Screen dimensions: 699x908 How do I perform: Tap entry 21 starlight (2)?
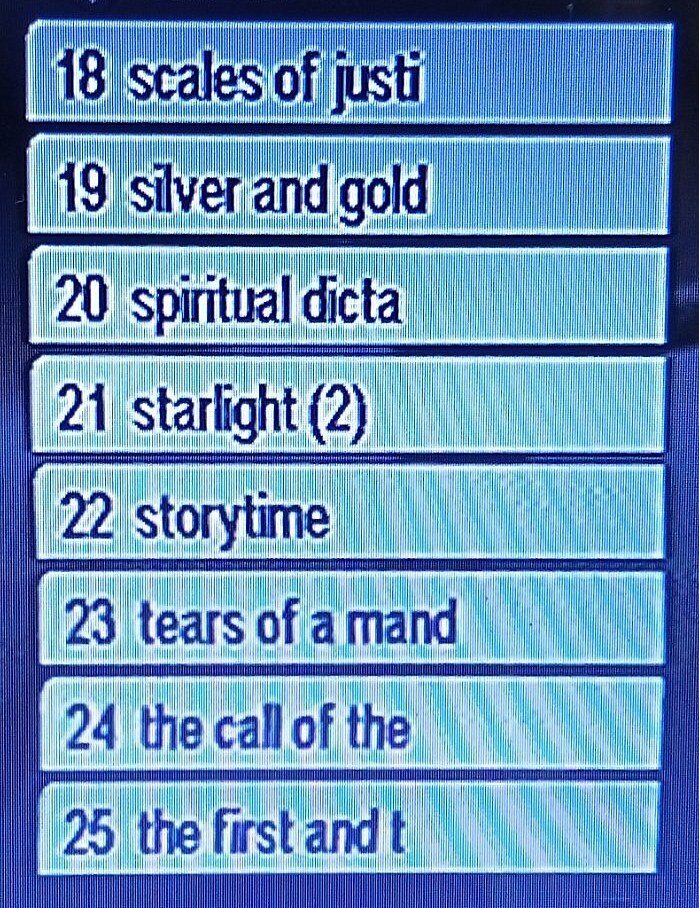348,407
